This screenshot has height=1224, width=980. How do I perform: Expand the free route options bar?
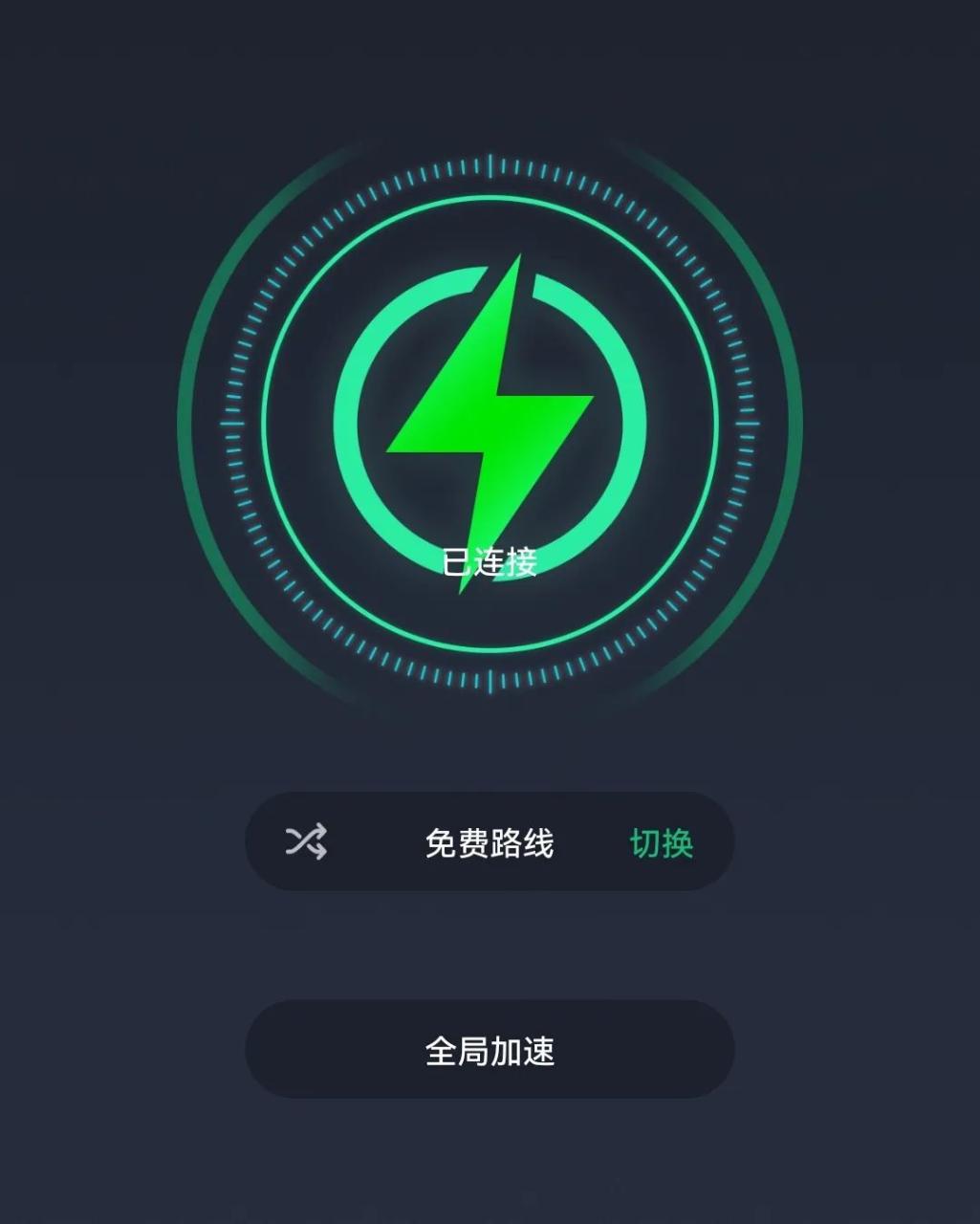[x=490, y=841]
